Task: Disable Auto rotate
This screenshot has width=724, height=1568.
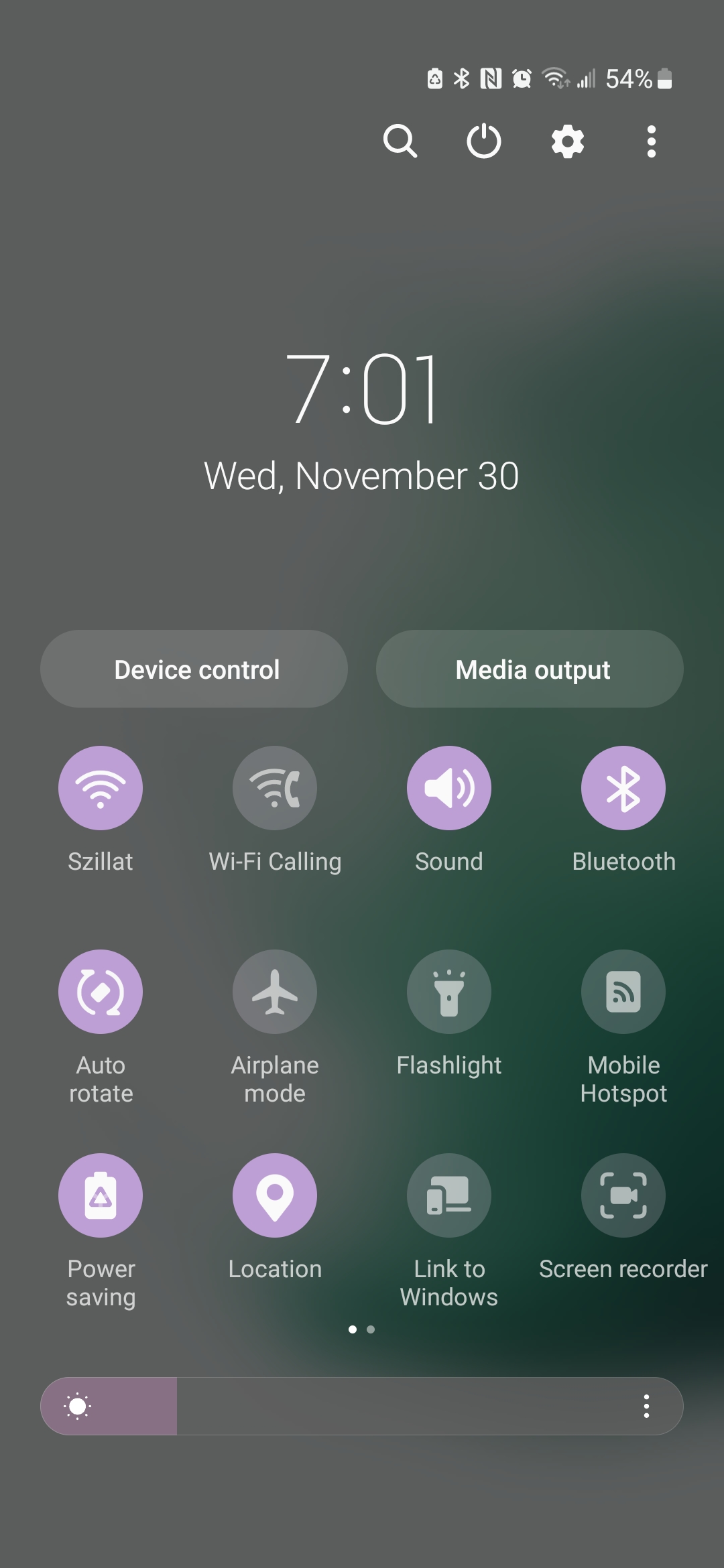Action: [x=101, y=992]
